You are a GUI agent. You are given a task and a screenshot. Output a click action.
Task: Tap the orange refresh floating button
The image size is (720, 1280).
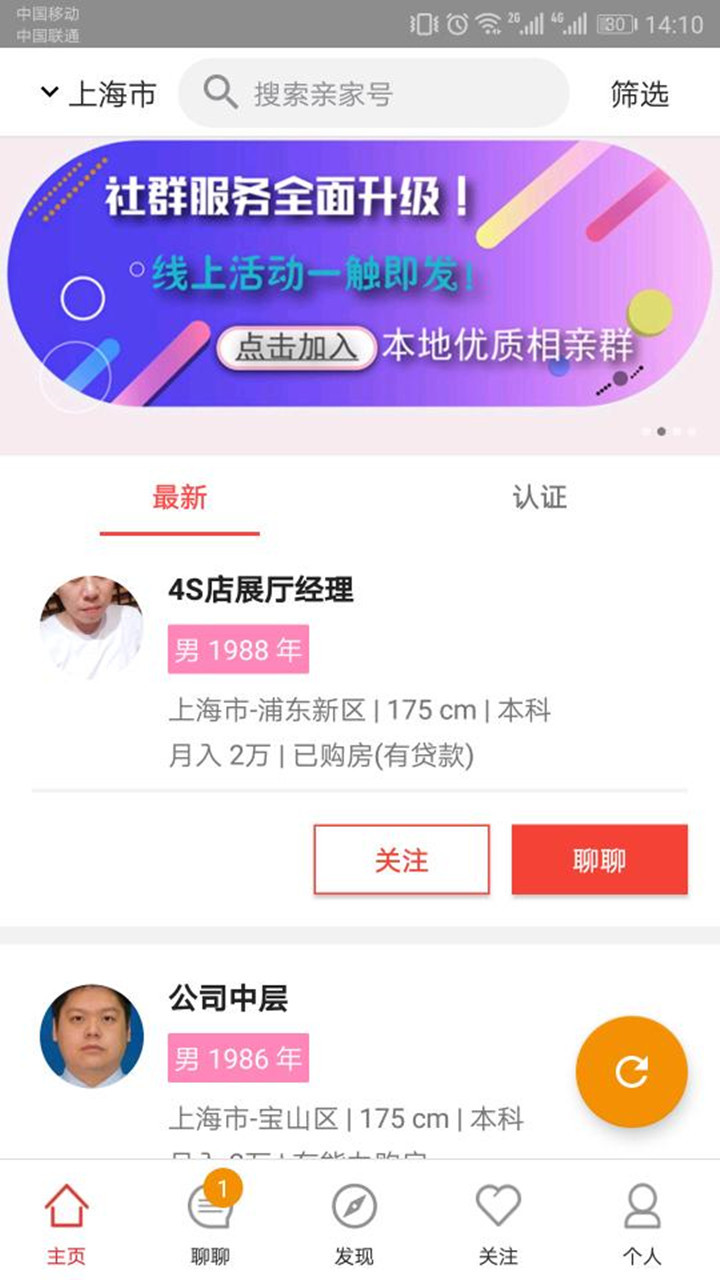coord(631,1071)
